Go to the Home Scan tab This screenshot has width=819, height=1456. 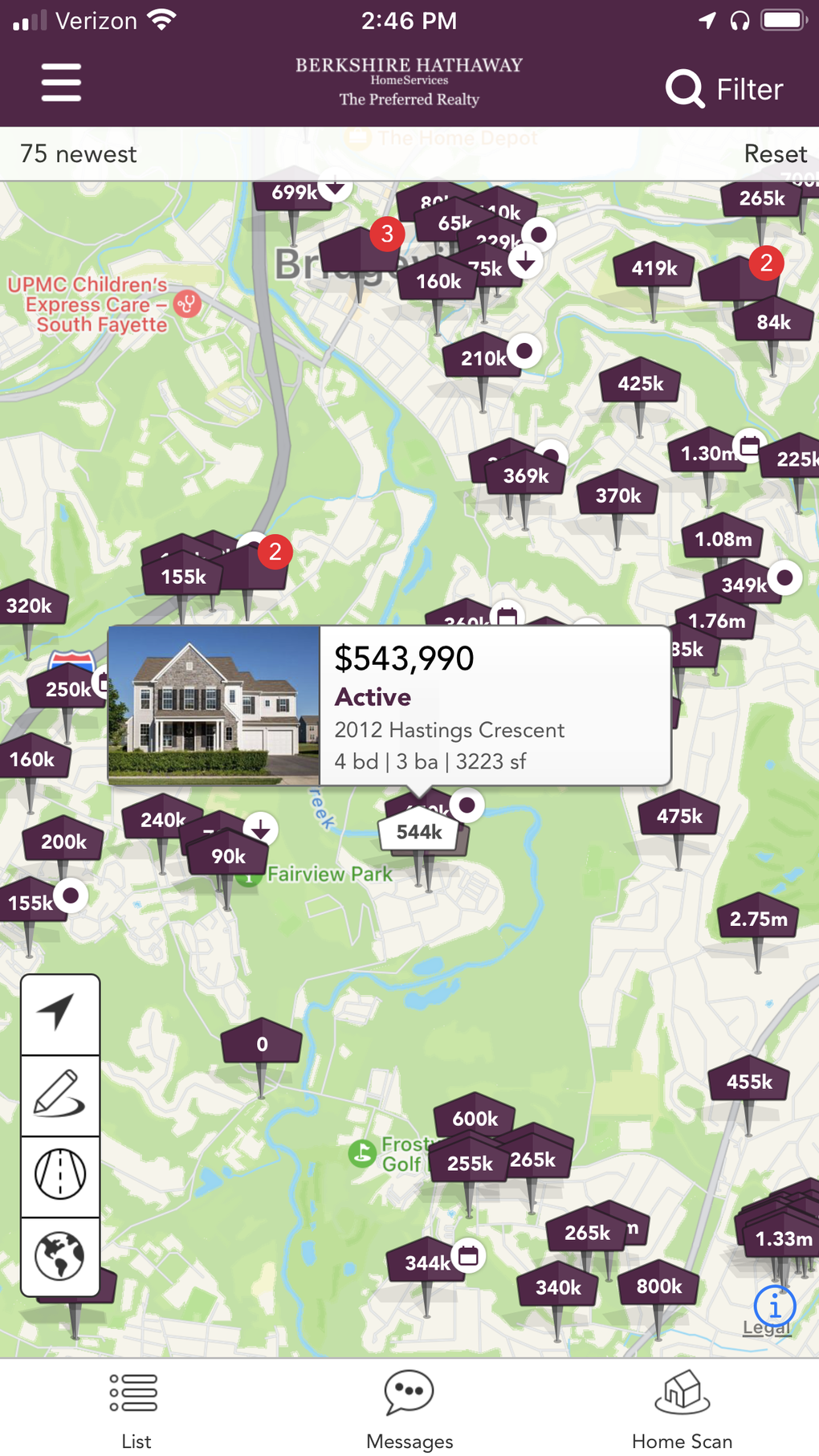[x=682, y=1408]
